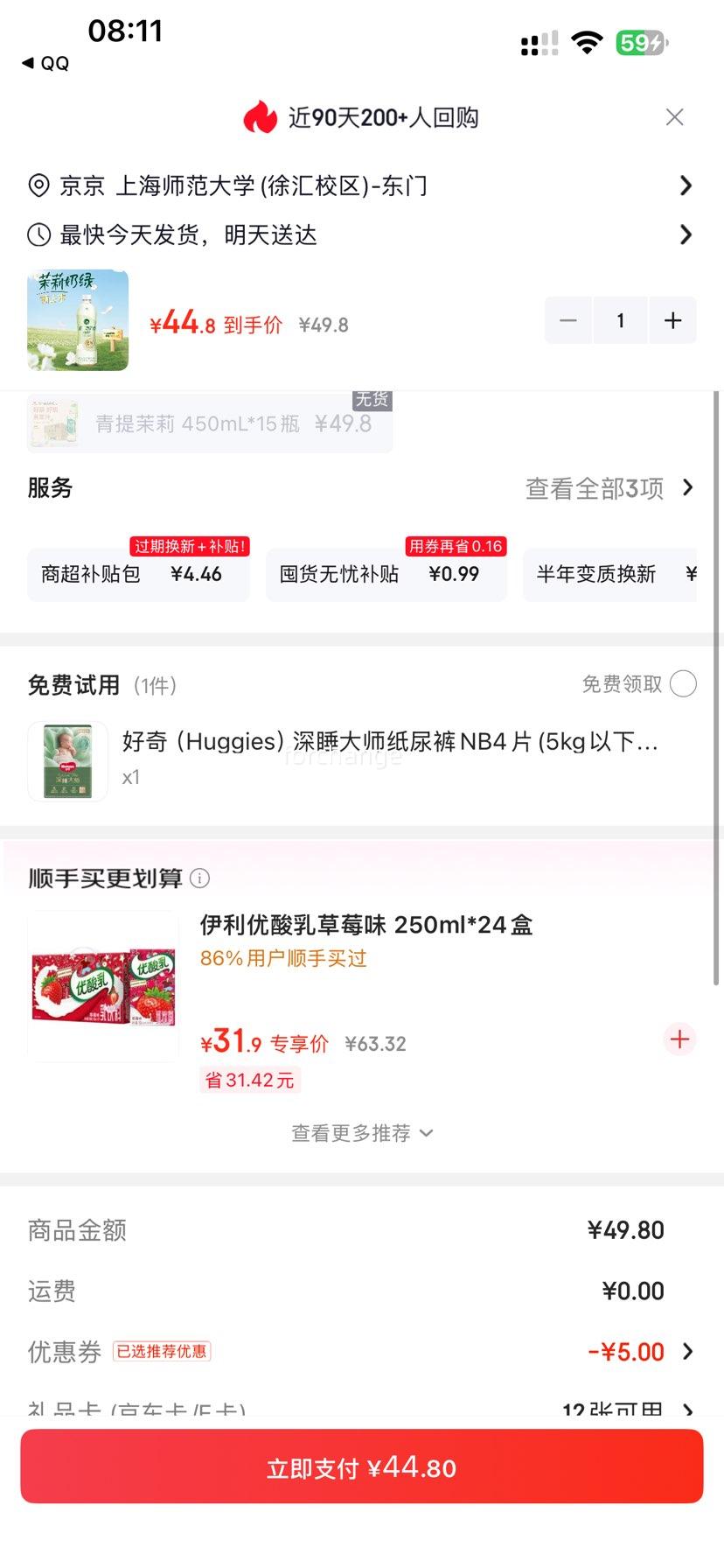The width and height of the screenshot is (724, 1568).
Task: Decrease quantity with minus stepper
Action: (x=568, y=320)
